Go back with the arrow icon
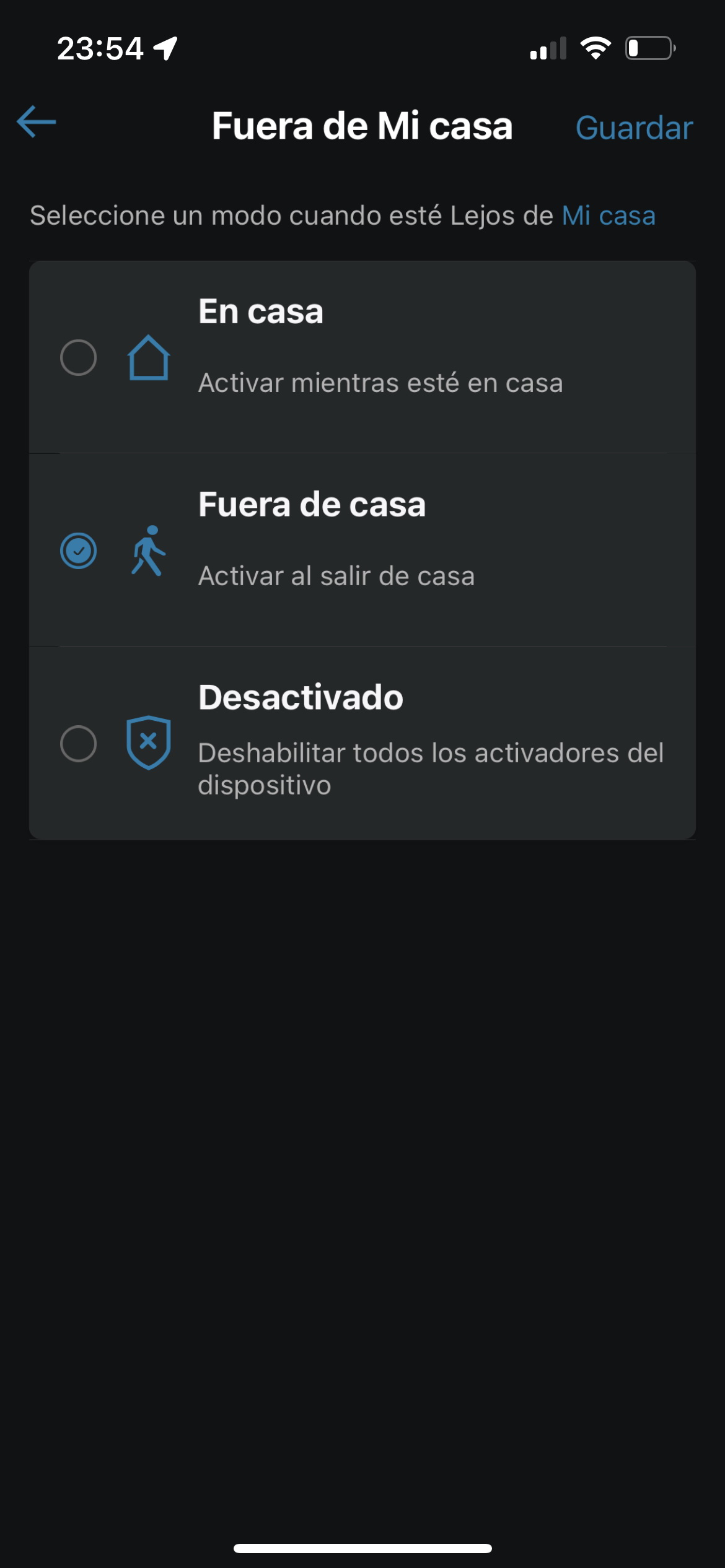This screenshot has width=725, height=1568. 37,122
